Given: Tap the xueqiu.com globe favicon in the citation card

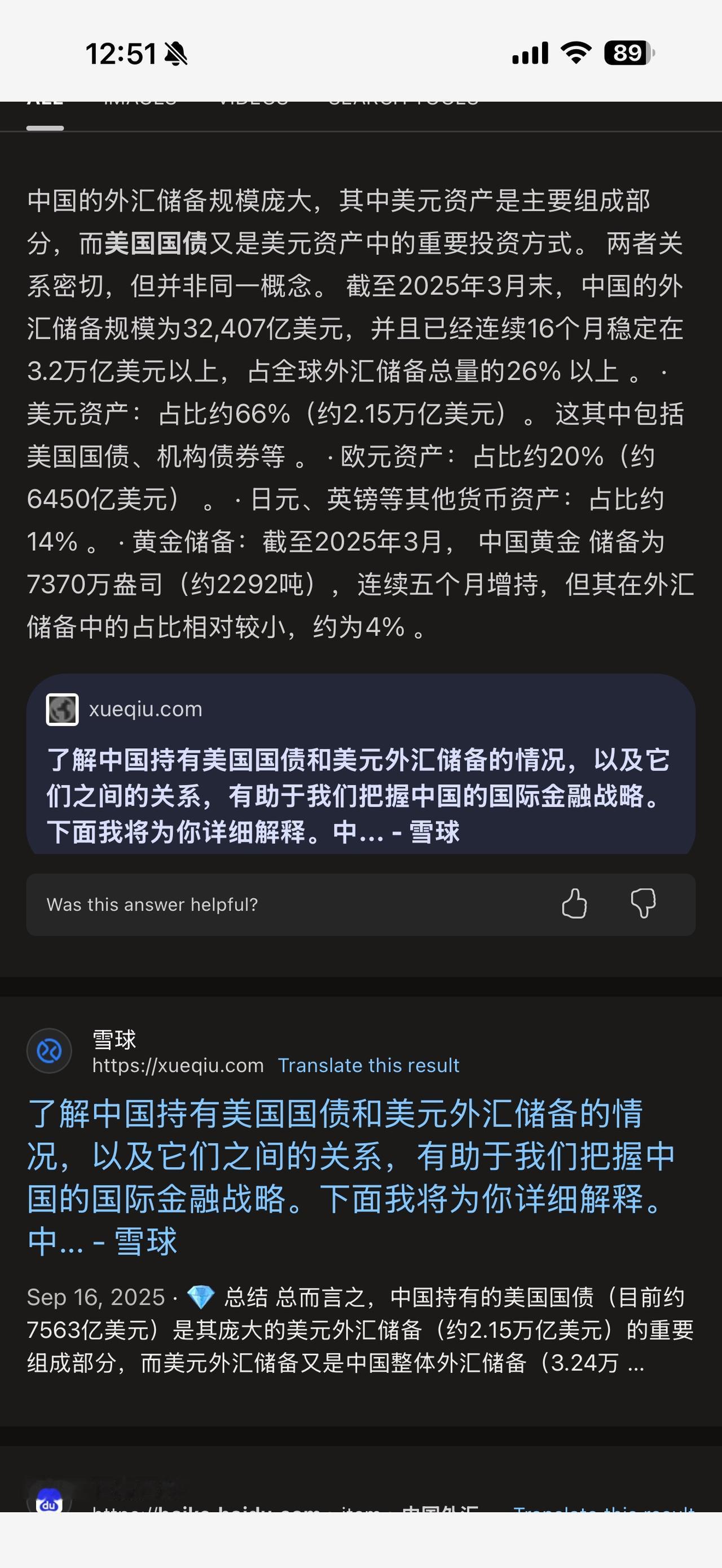Looking at the screenshot, I should (x=63, y=709).
